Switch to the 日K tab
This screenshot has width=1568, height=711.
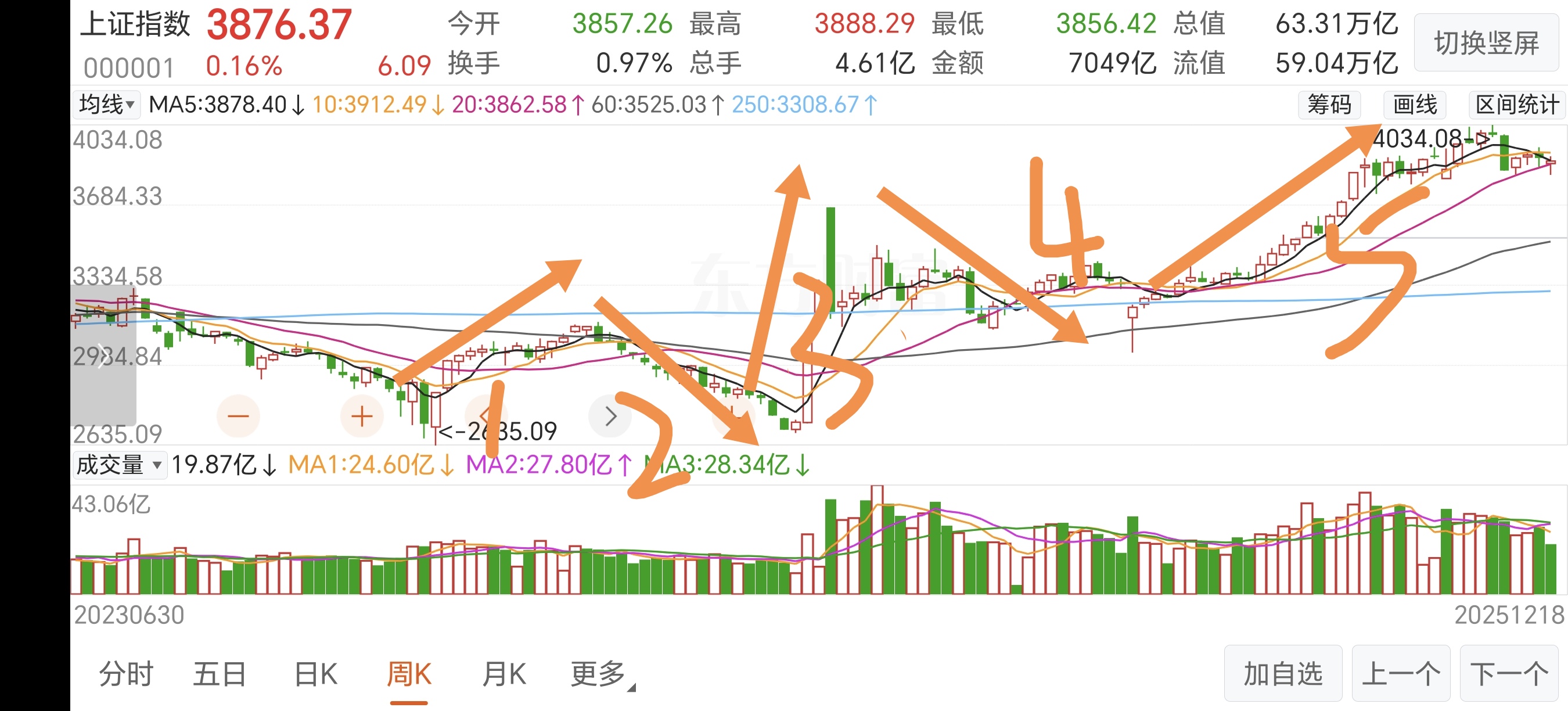pos(315,674)
